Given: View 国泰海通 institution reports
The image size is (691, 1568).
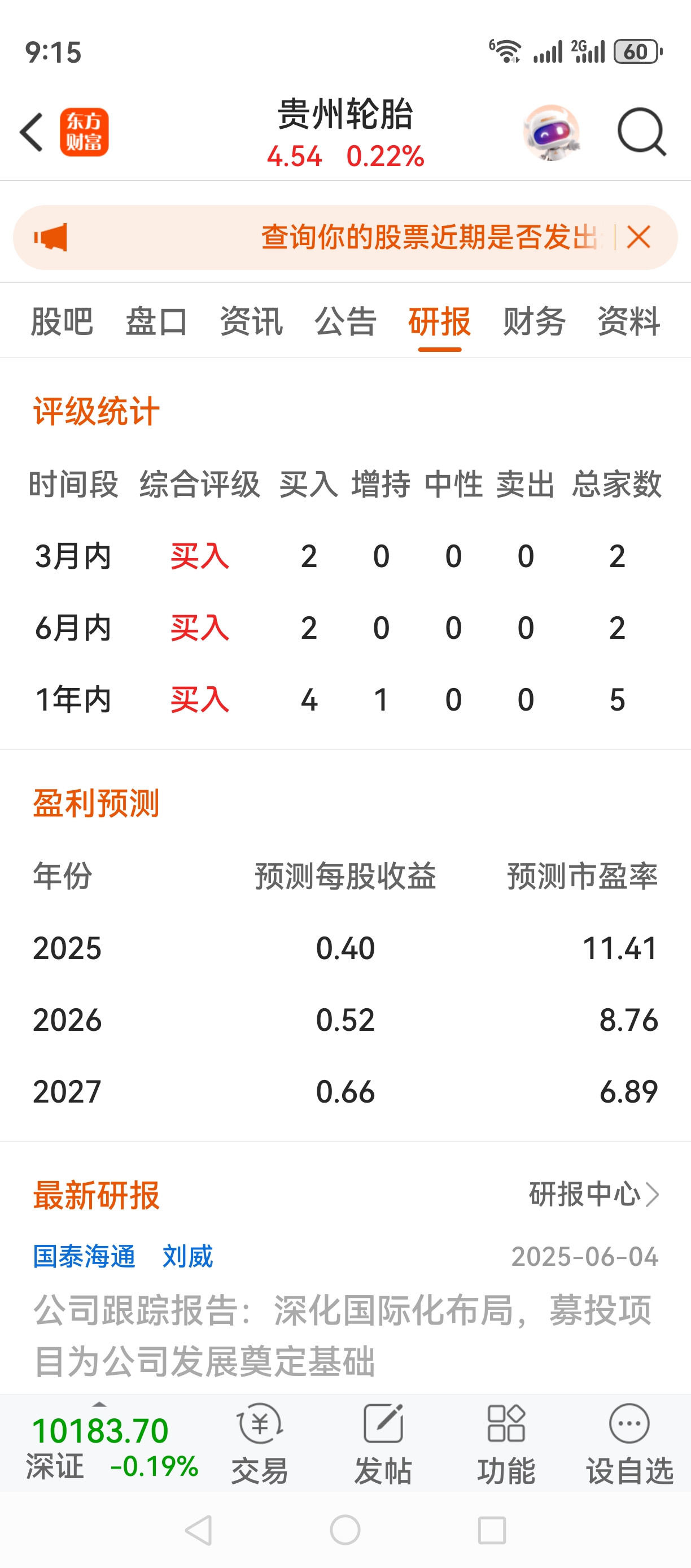Looking at the screenshot, I should pyautogui.click(x=85, y=1257).
